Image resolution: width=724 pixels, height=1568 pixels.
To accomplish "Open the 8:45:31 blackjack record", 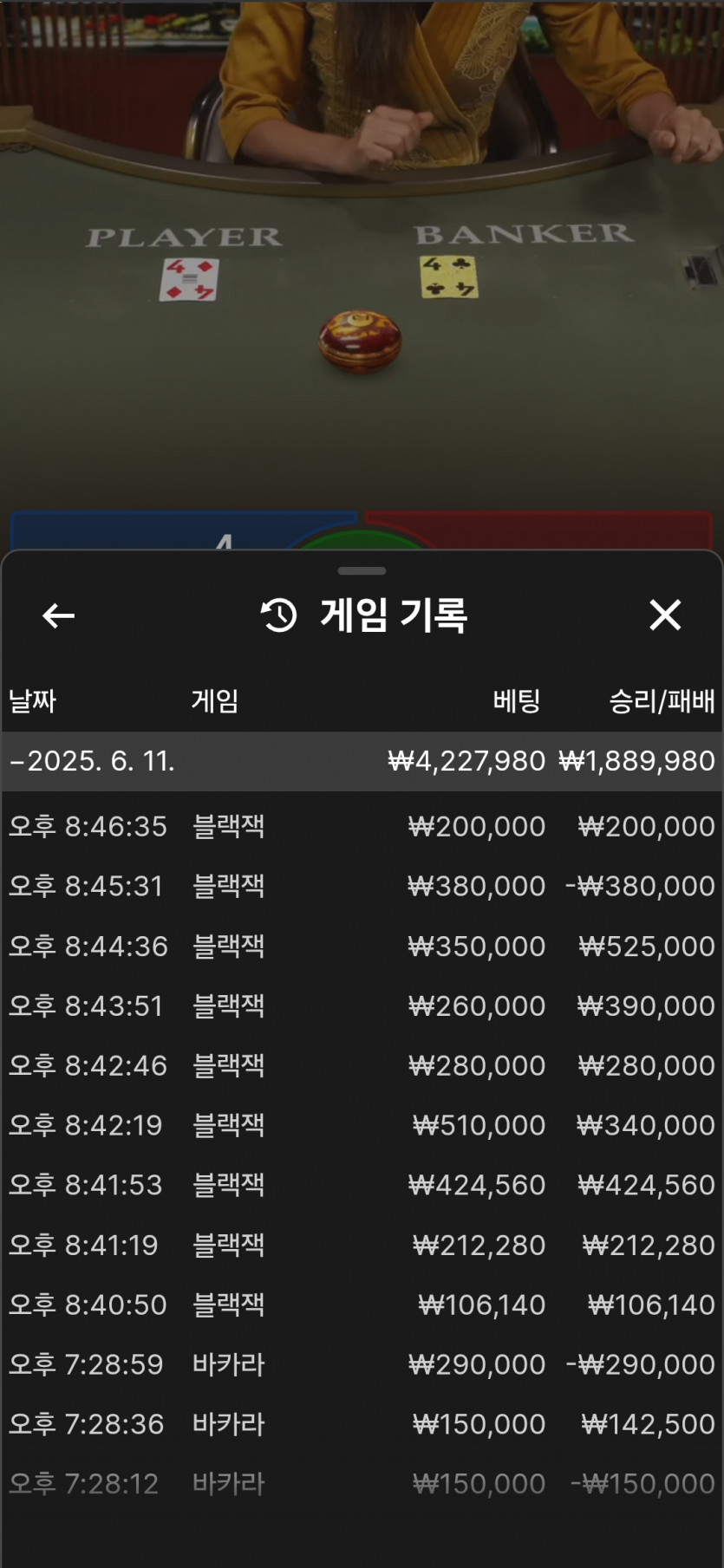I will point(362,886).
